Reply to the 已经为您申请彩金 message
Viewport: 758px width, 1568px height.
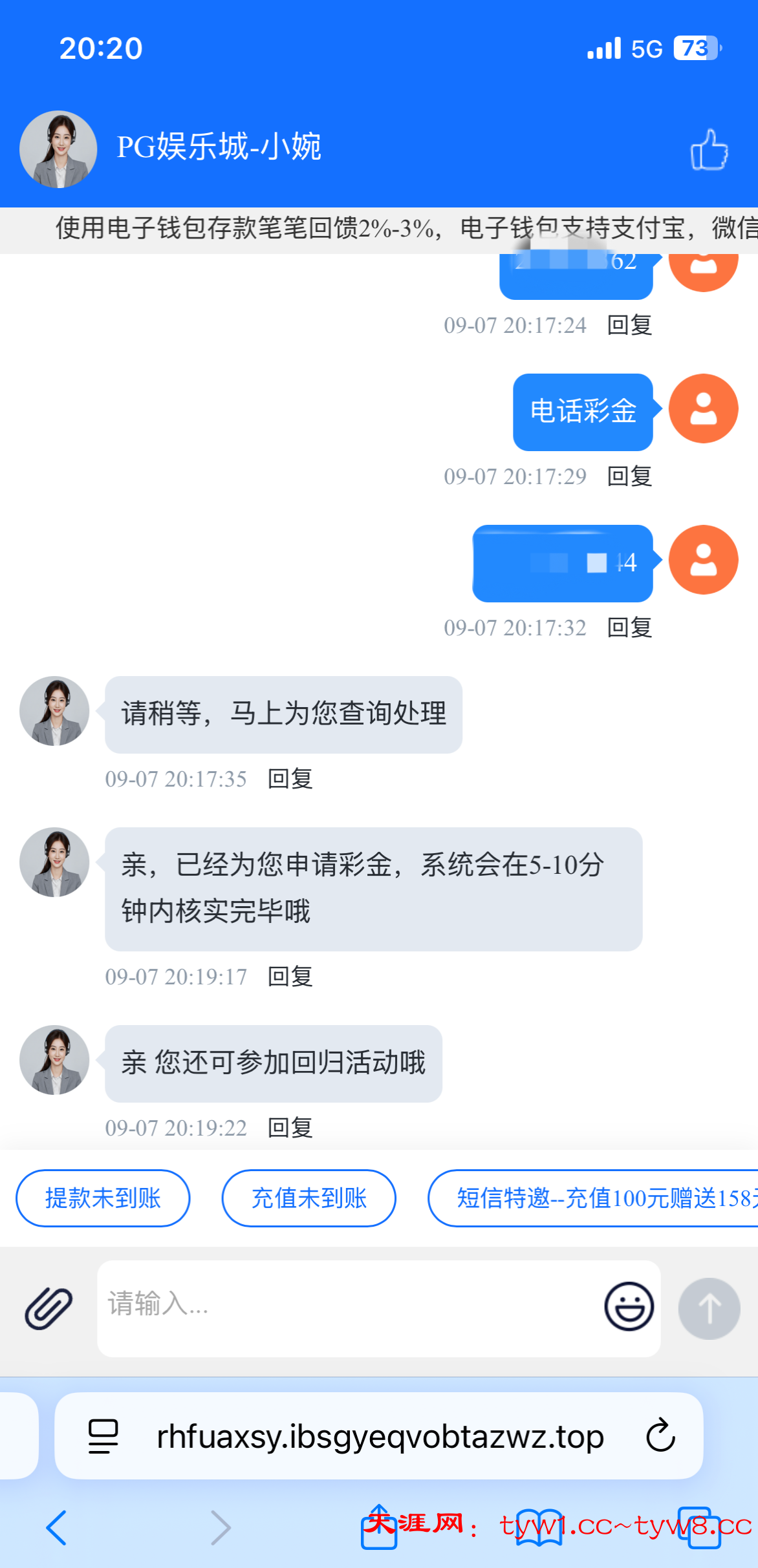point(290,977)
